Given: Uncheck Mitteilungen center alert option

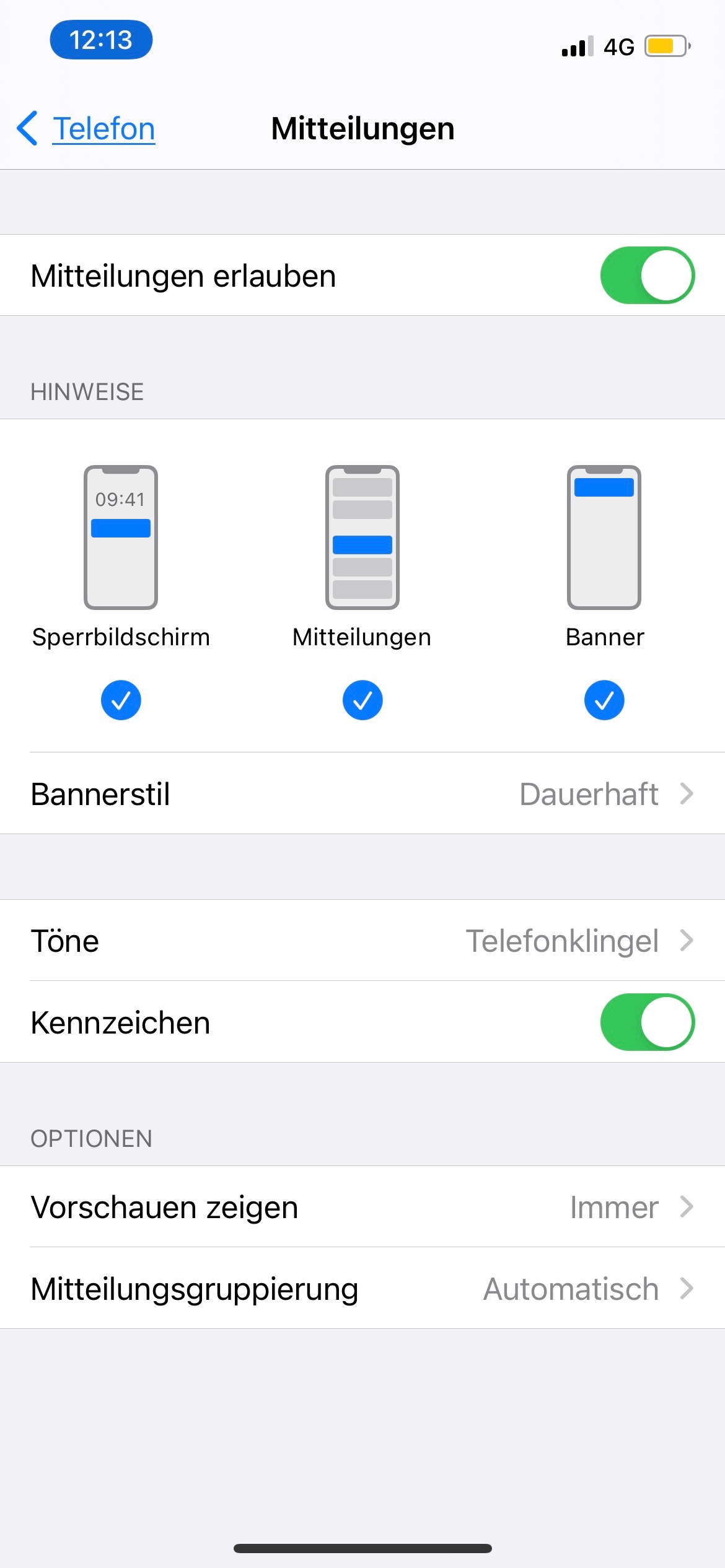Looking at the screenshot, I should click(362, 700).
